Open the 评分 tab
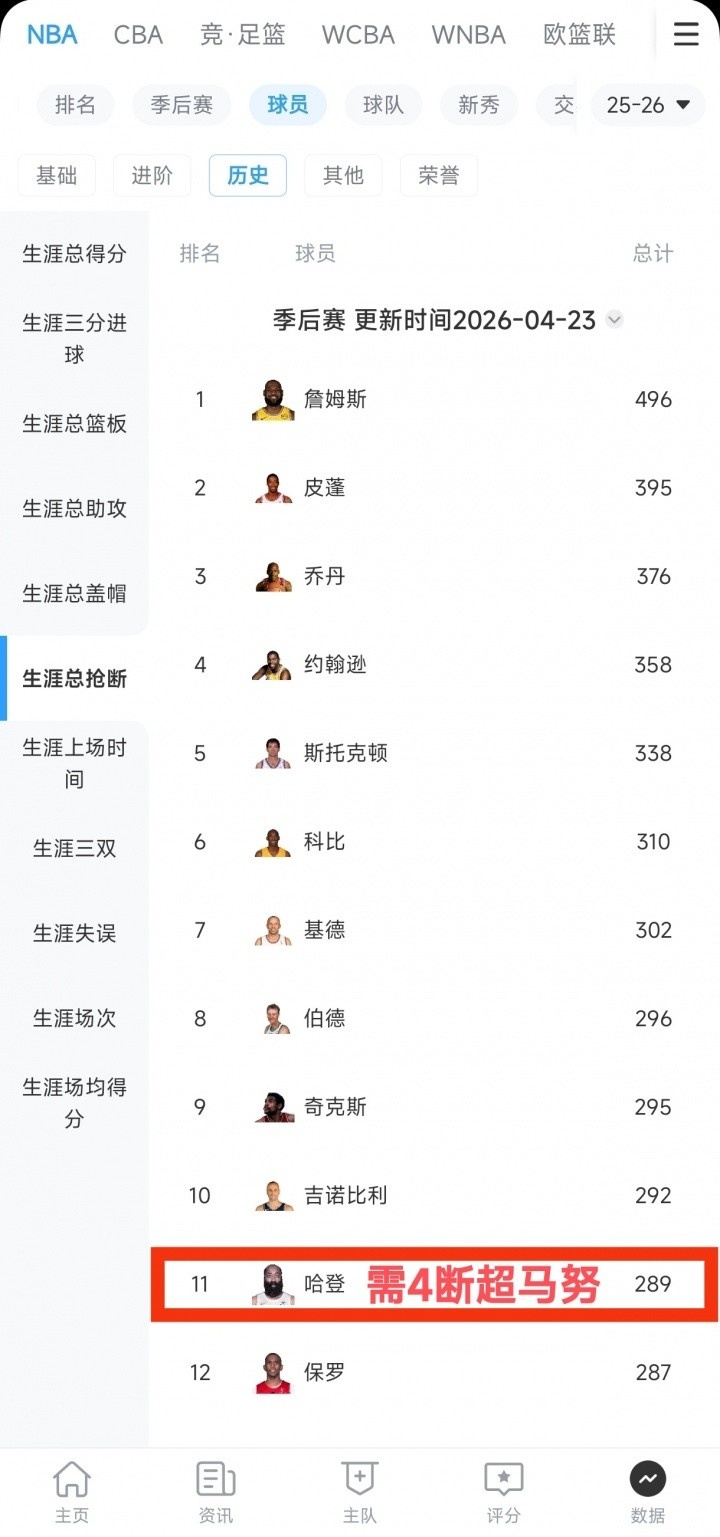 point(503,1492)
